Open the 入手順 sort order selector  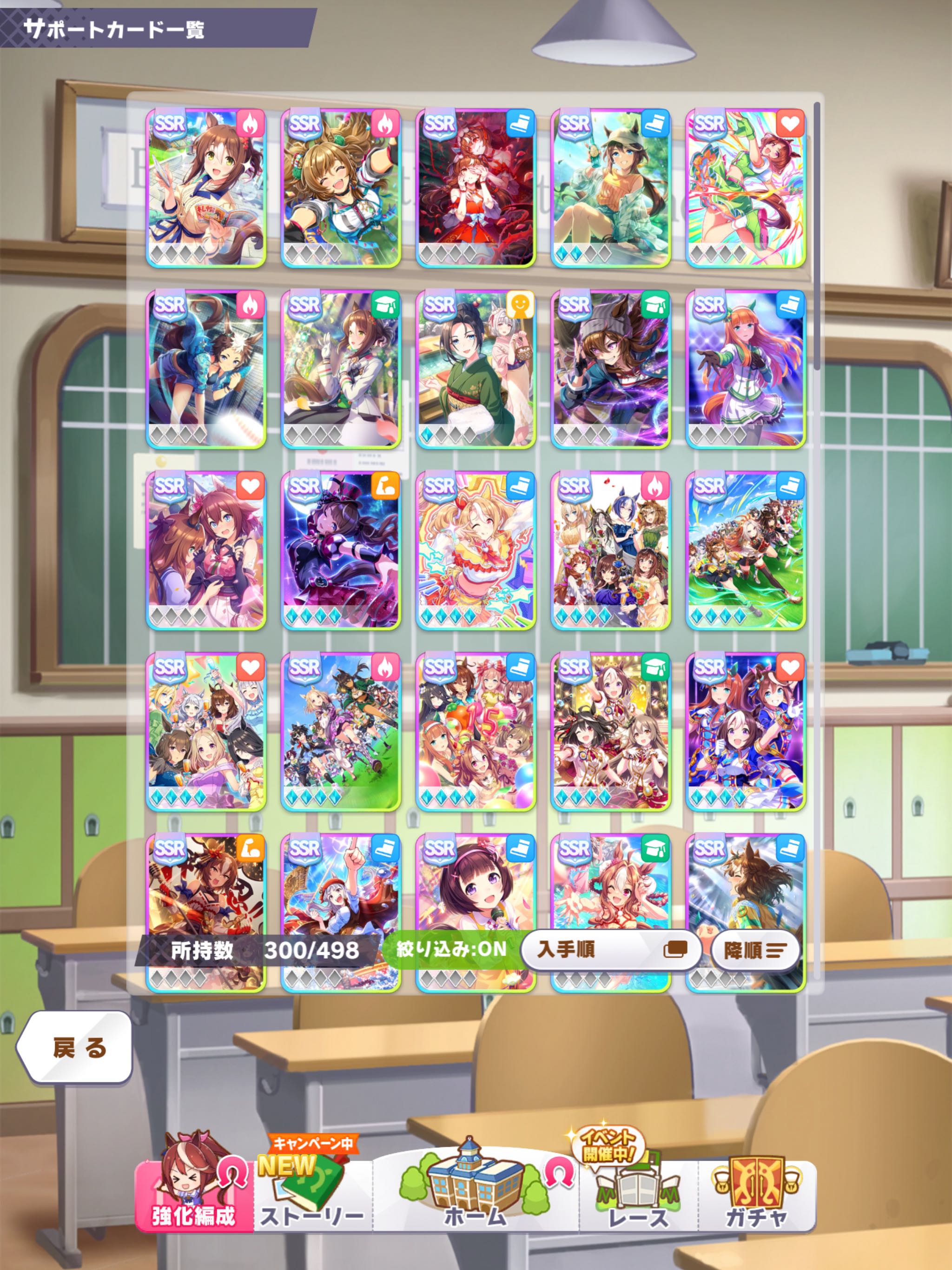coord(611,950)
